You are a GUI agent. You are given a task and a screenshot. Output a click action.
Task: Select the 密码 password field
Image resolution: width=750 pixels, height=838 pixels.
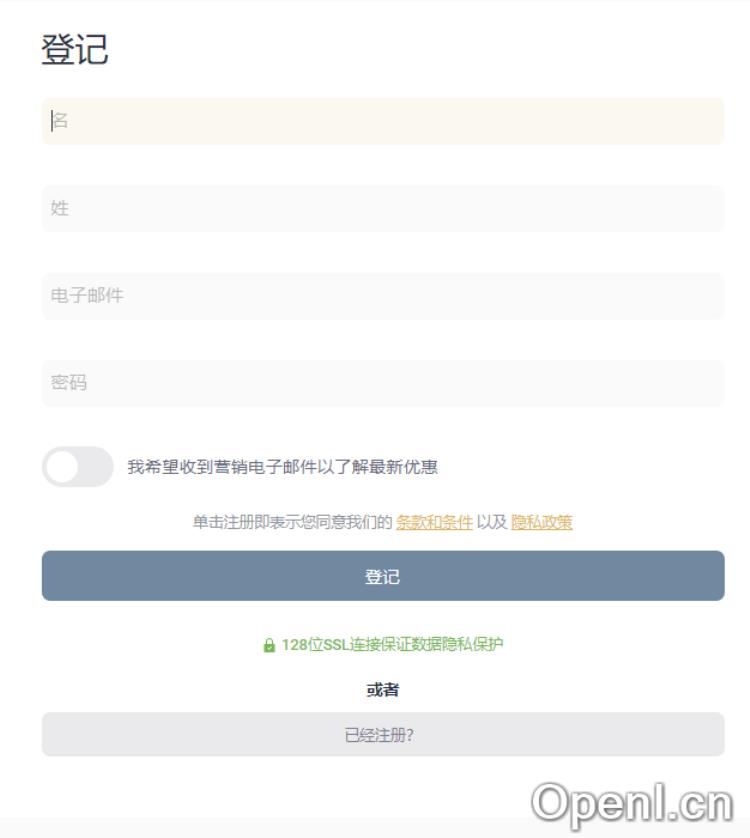pyautogui.click(x=382, y=383)
